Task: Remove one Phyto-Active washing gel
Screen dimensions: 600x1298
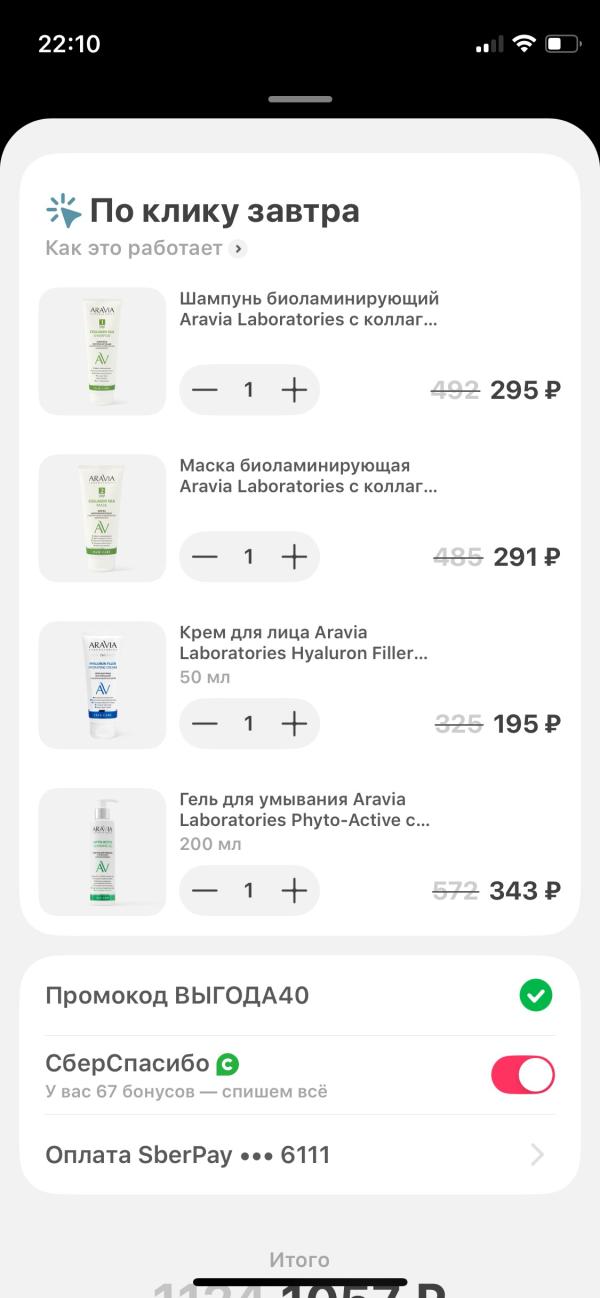Action: point(205,891)
